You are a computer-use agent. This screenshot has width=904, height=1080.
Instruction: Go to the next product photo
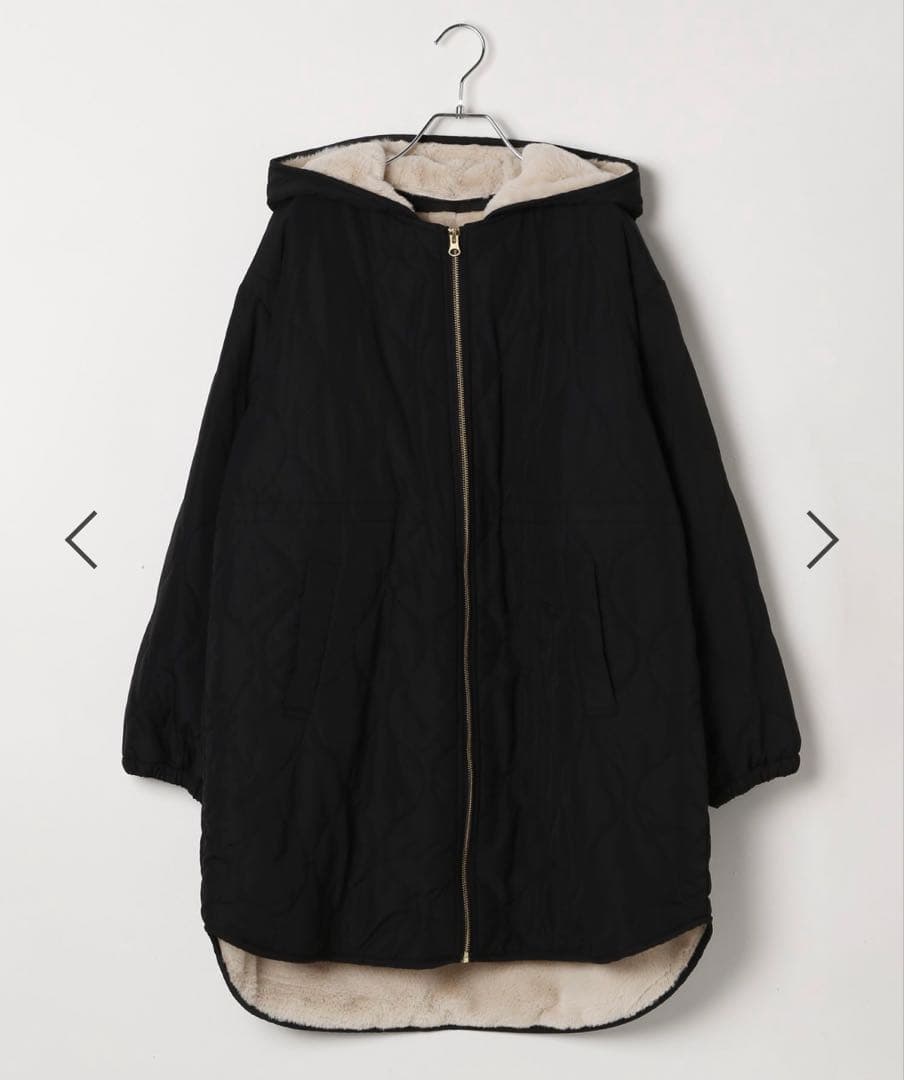point(822,539)
